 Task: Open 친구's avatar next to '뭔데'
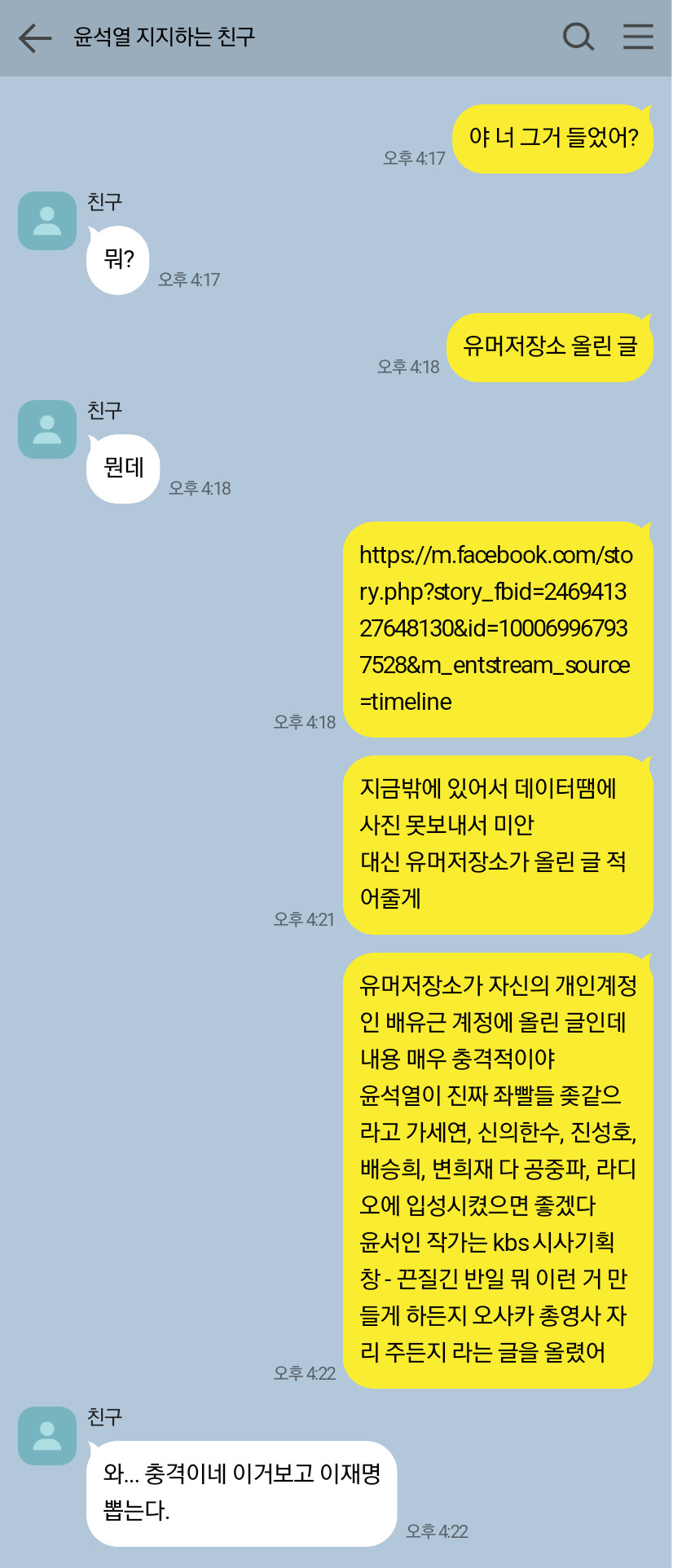tap(47, 429)
